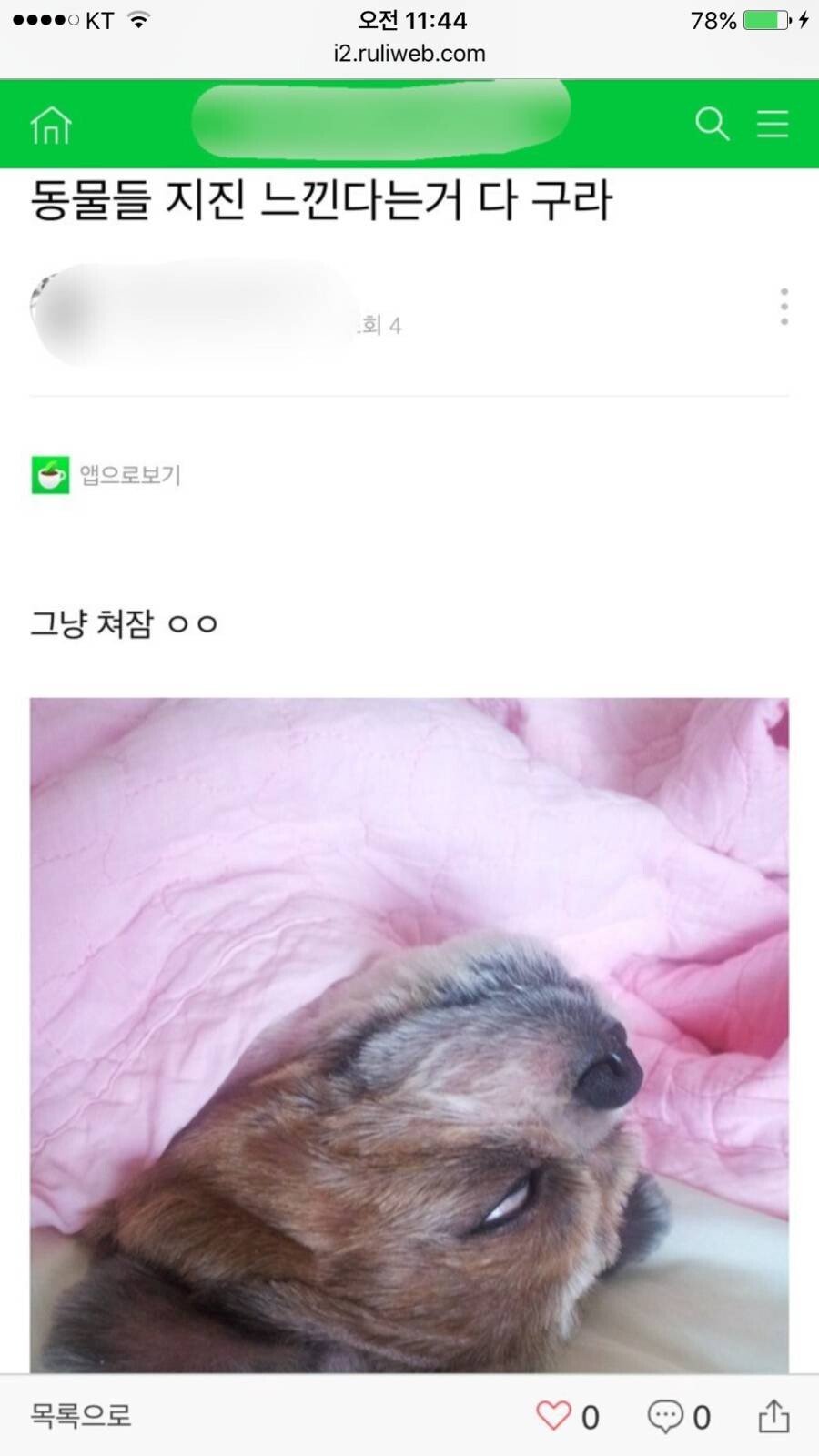Open the sleeping dog photo

tap(409, 1035)
